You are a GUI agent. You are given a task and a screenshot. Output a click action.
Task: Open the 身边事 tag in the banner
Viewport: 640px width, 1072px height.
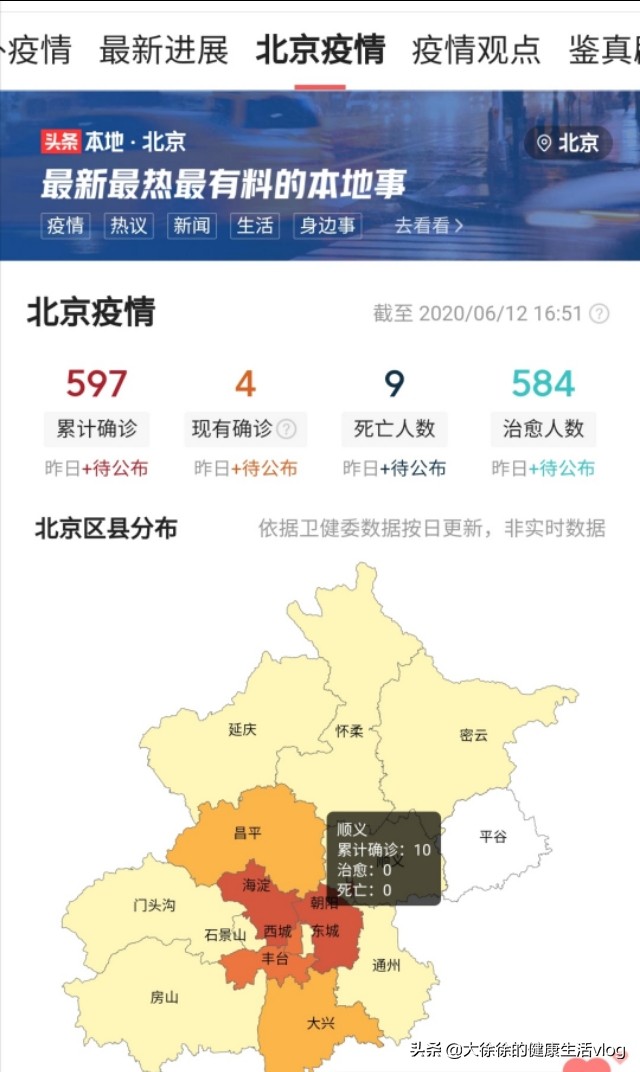328,226
